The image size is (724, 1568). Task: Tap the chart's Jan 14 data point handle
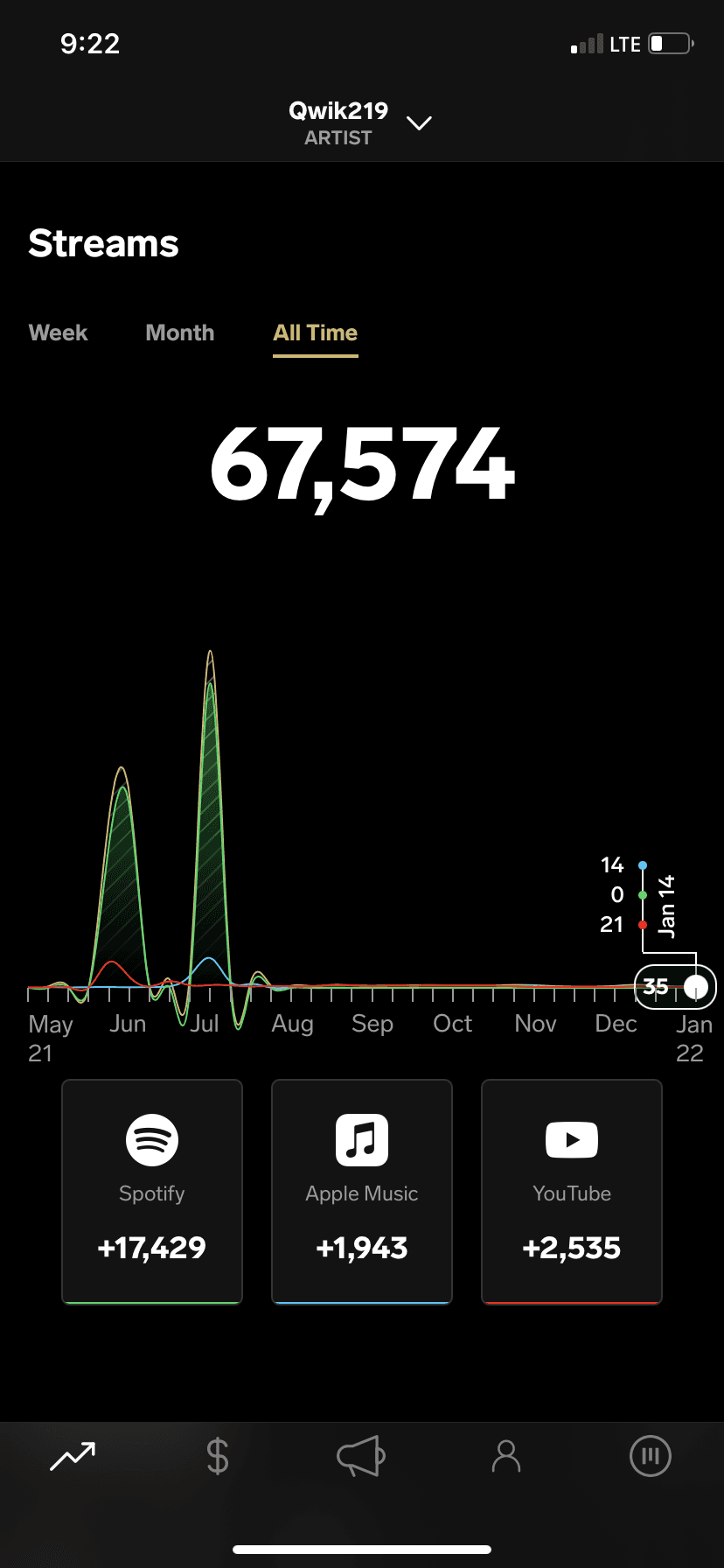[x=696, y=988]
